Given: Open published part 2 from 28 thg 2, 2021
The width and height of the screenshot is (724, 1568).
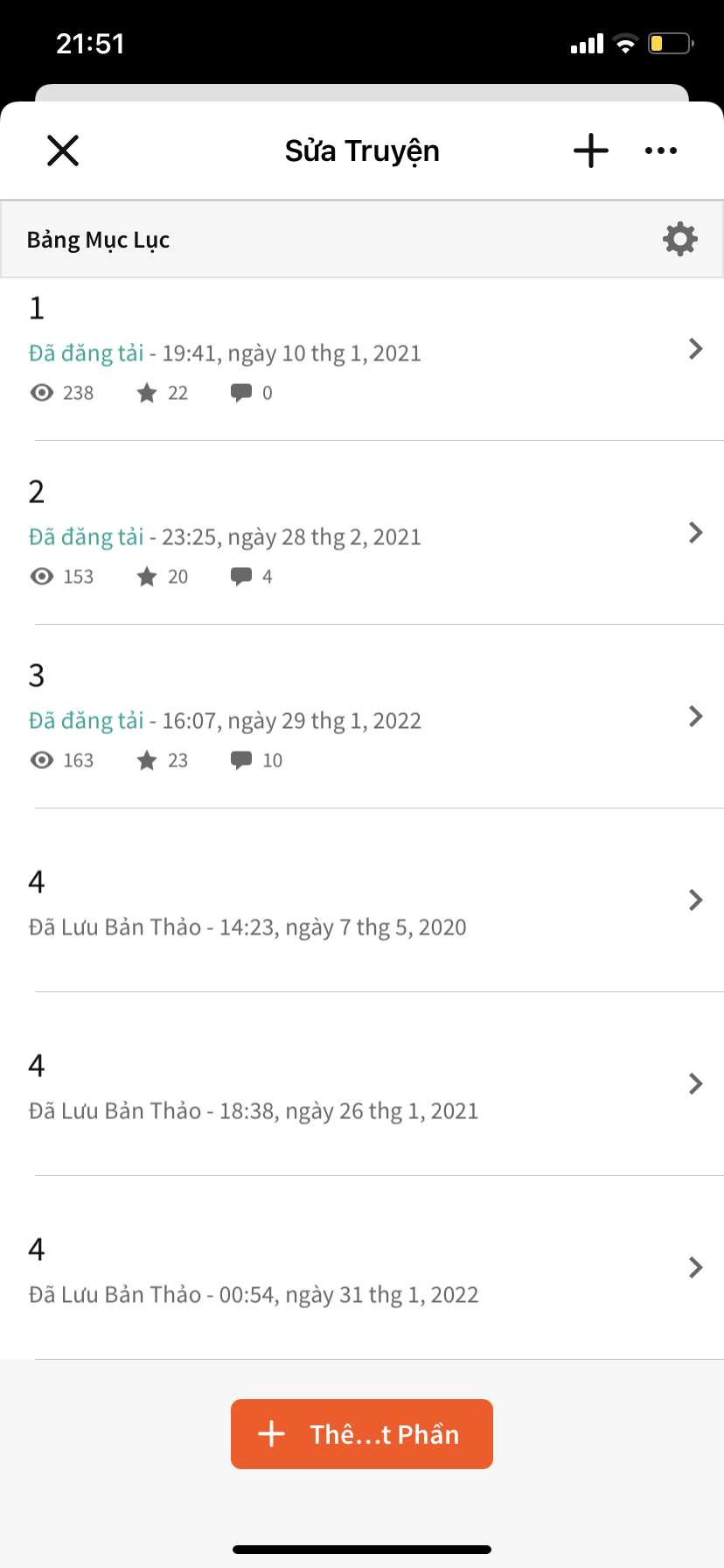Looking at the screenshot, I should pyautogui.click(x=362, y=533).
